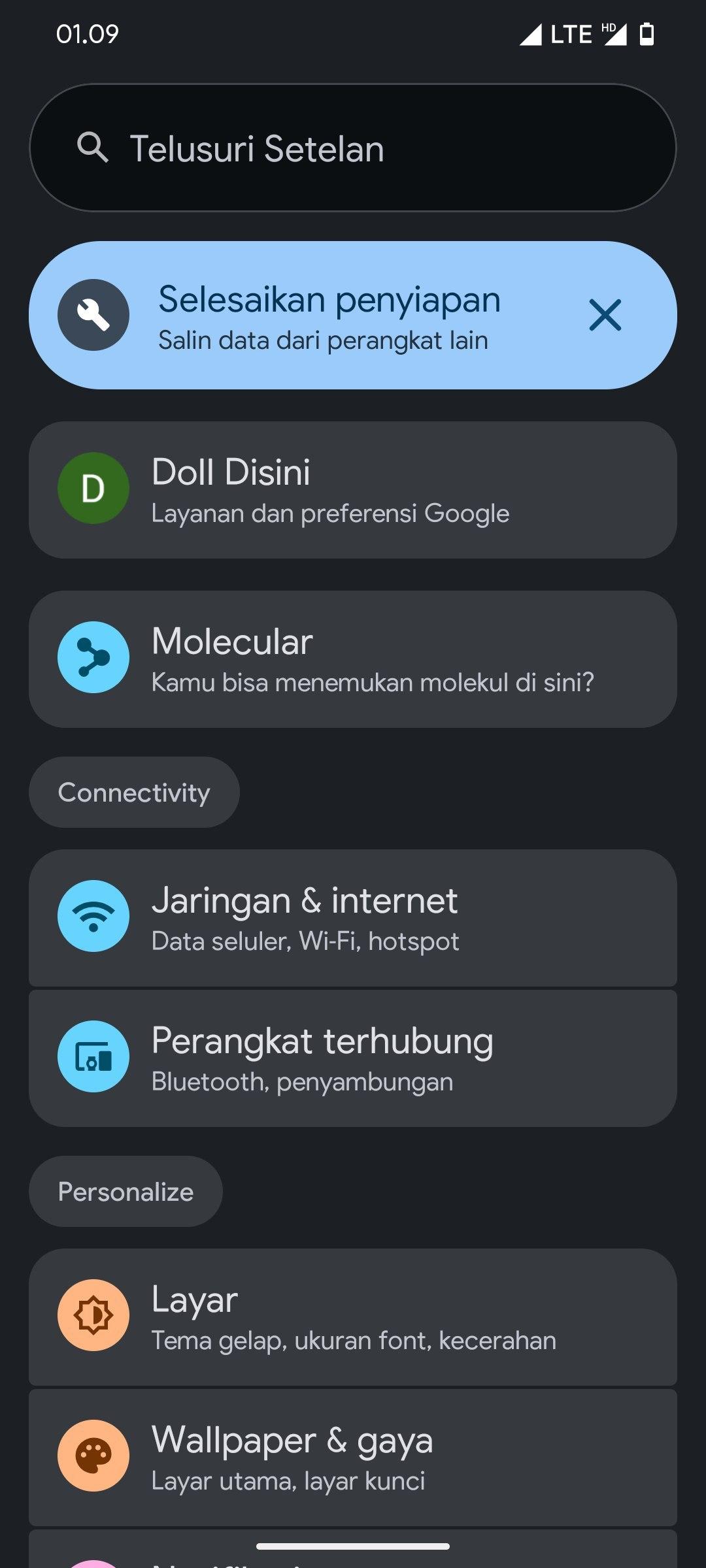Select Wallpaper & gaya
Viewport: 706px width, 1568px height.
353,1457
